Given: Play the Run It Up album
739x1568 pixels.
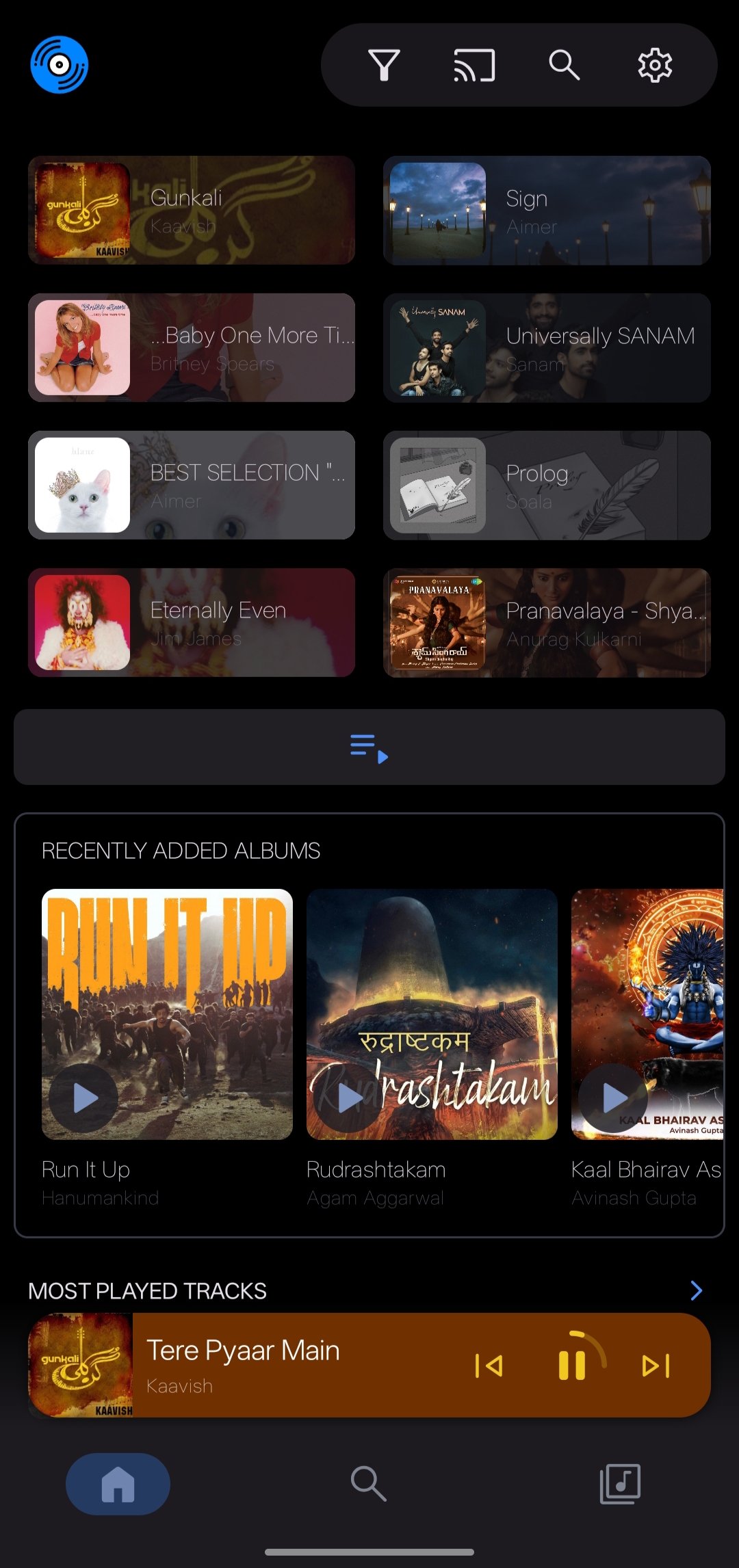Looking at the screenshot, I should pos(83,1098).
